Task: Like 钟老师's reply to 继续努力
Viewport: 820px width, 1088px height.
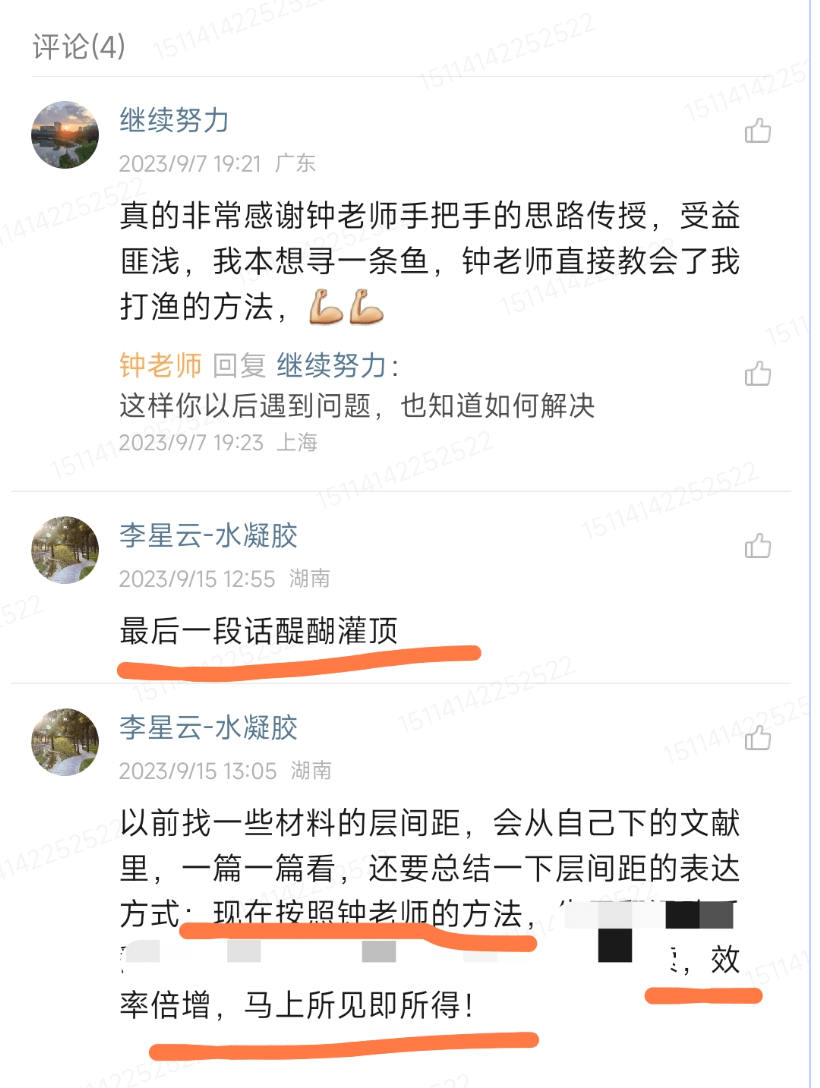Action: (758, 374)
